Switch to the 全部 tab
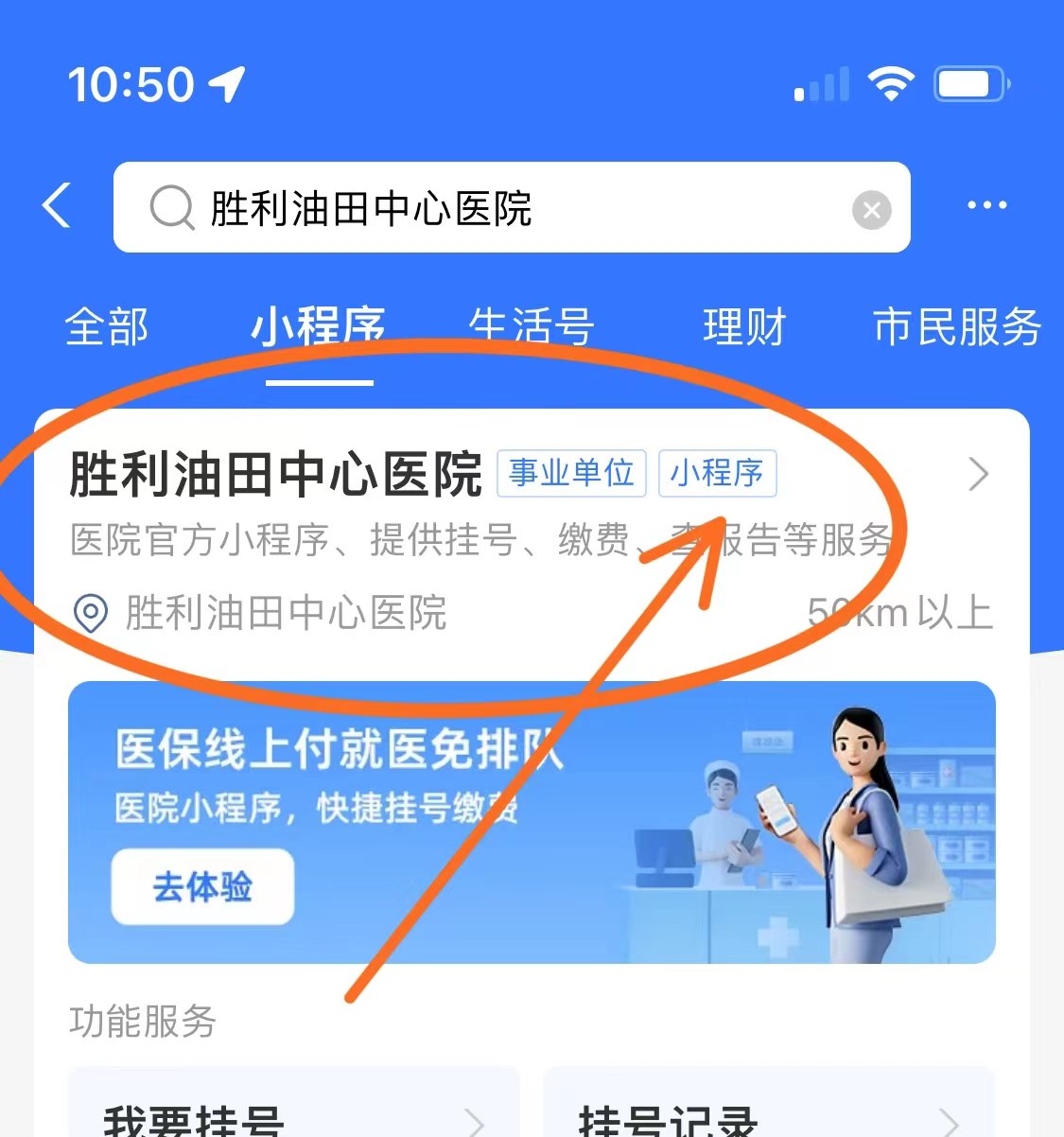Screen dimensions: 1064x1137 tap(107, 327)
